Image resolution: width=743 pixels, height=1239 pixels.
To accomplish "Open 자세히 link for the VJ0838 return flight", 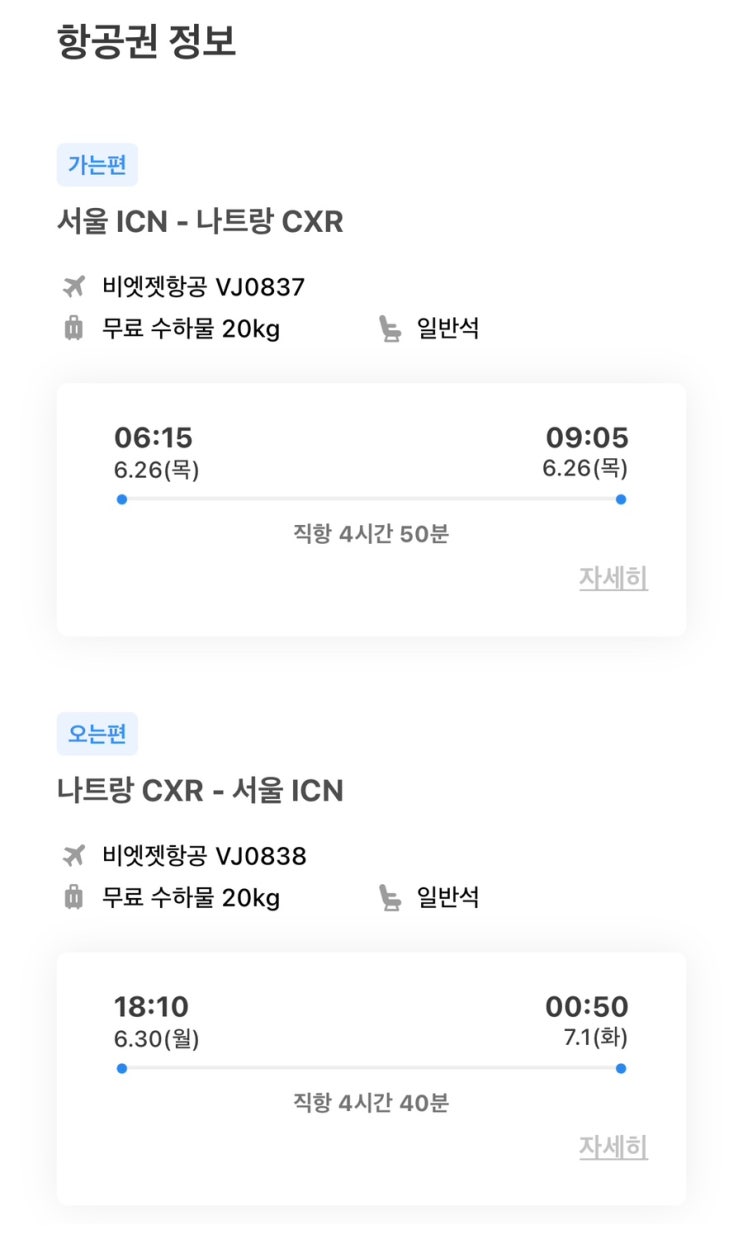I will coord(613,1147).
